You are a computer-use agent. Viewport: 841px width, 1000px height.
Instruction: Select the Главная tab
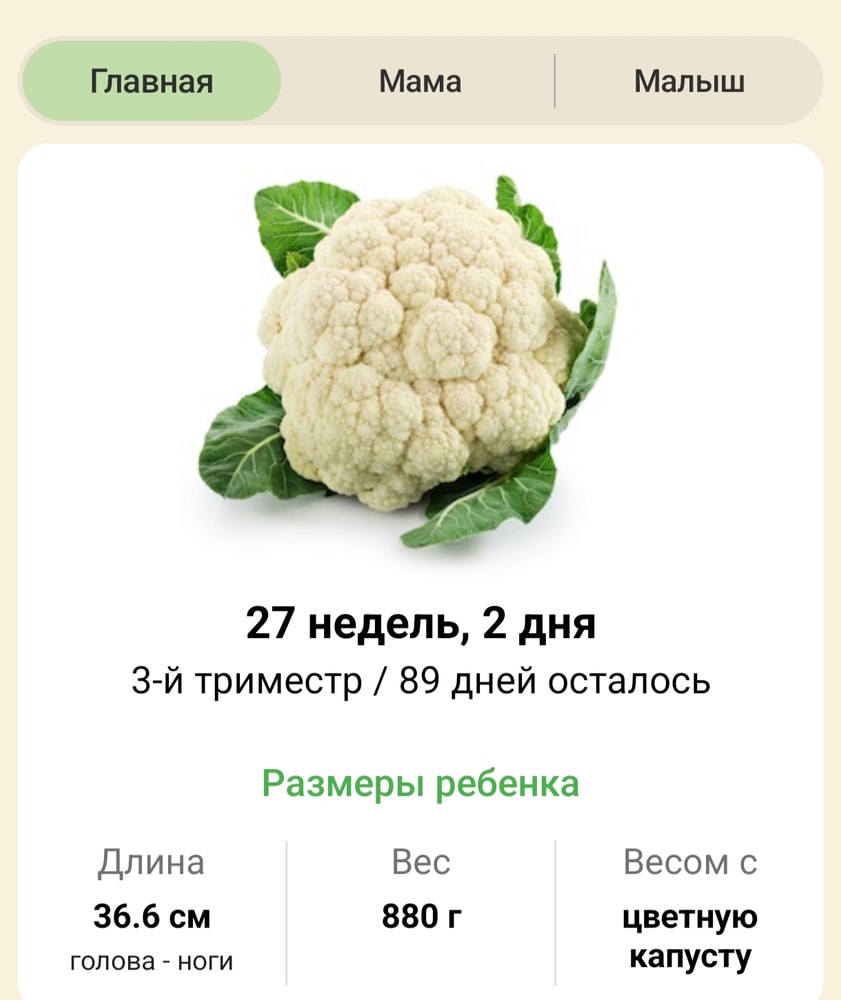152,81
